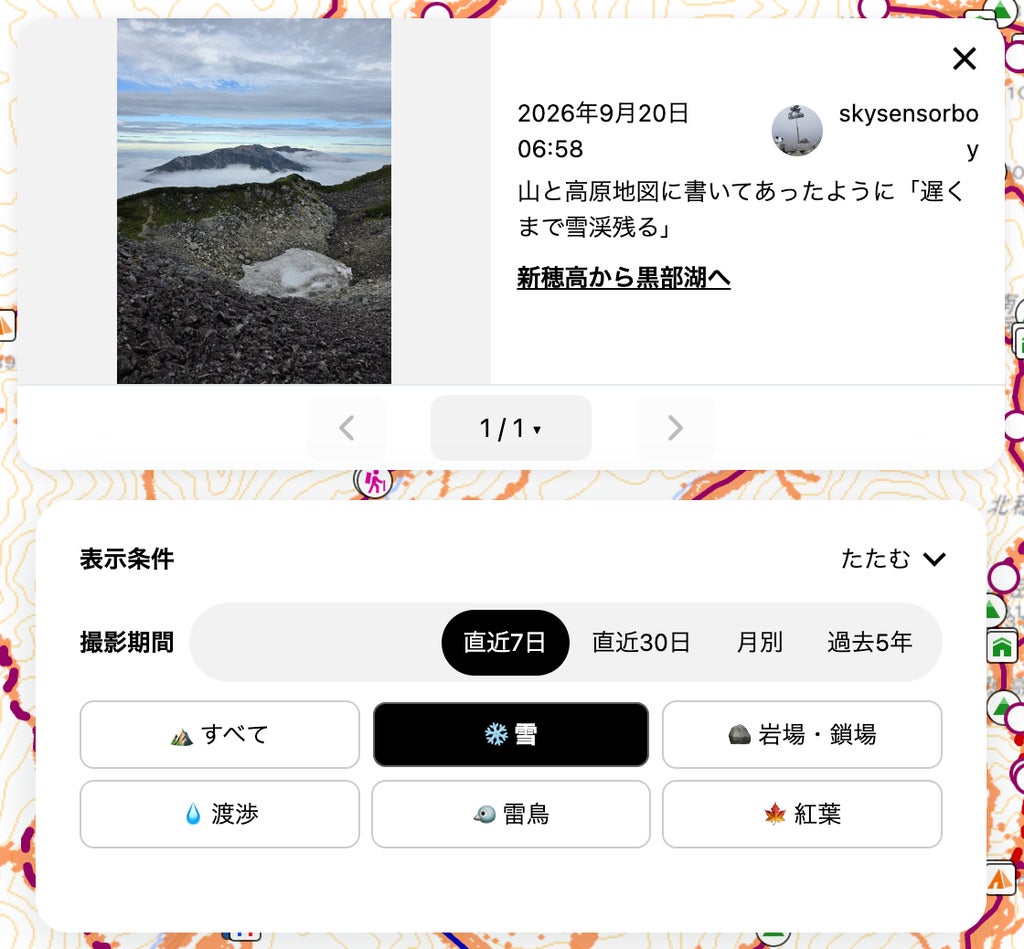This screenshot has height=949, width=1024.
Task: Choose the 紅葉 filter
Action: click(x=802, y=814)
